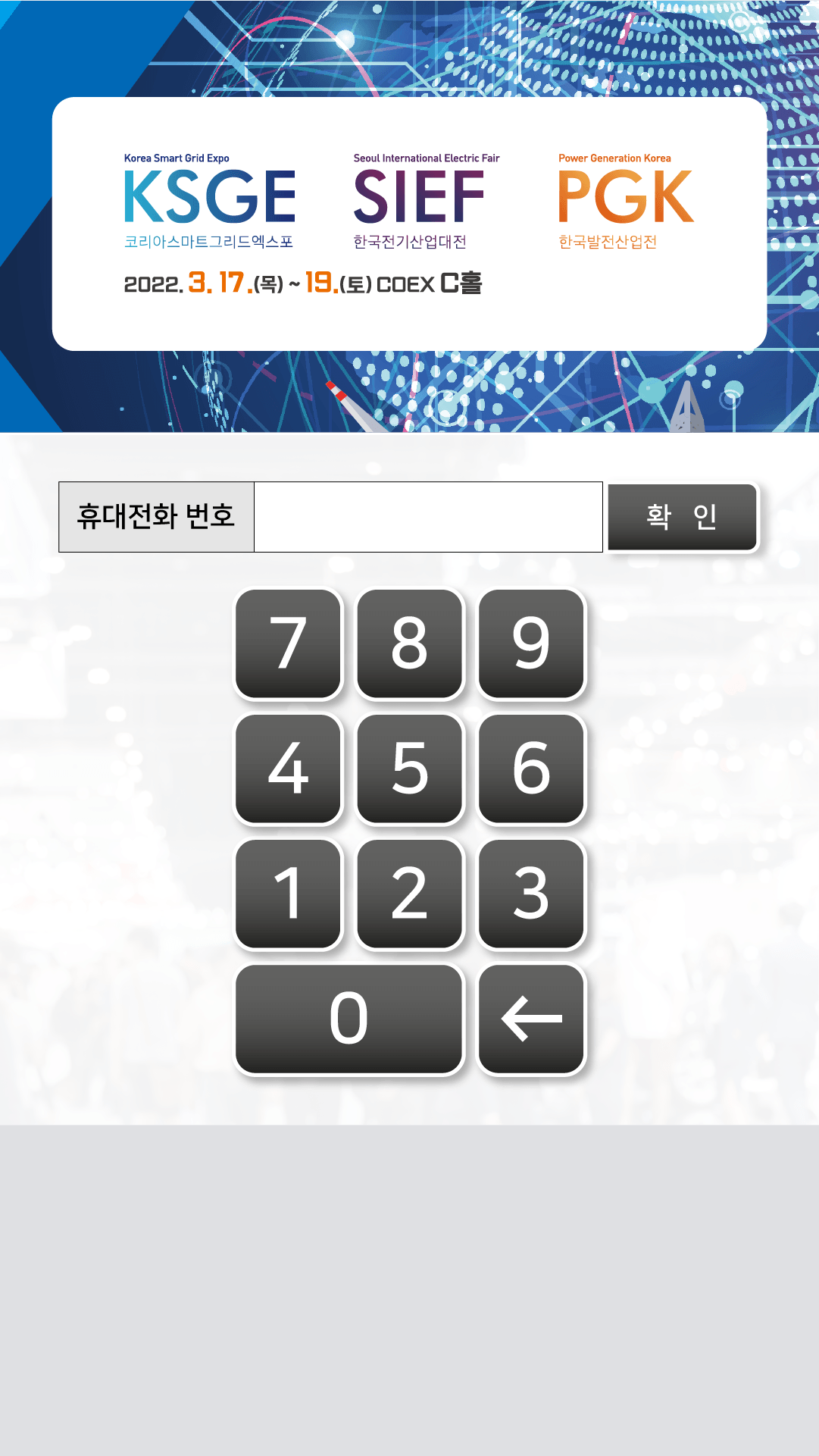Enter digit 1
819x1456 pixels.
point(288,894)
